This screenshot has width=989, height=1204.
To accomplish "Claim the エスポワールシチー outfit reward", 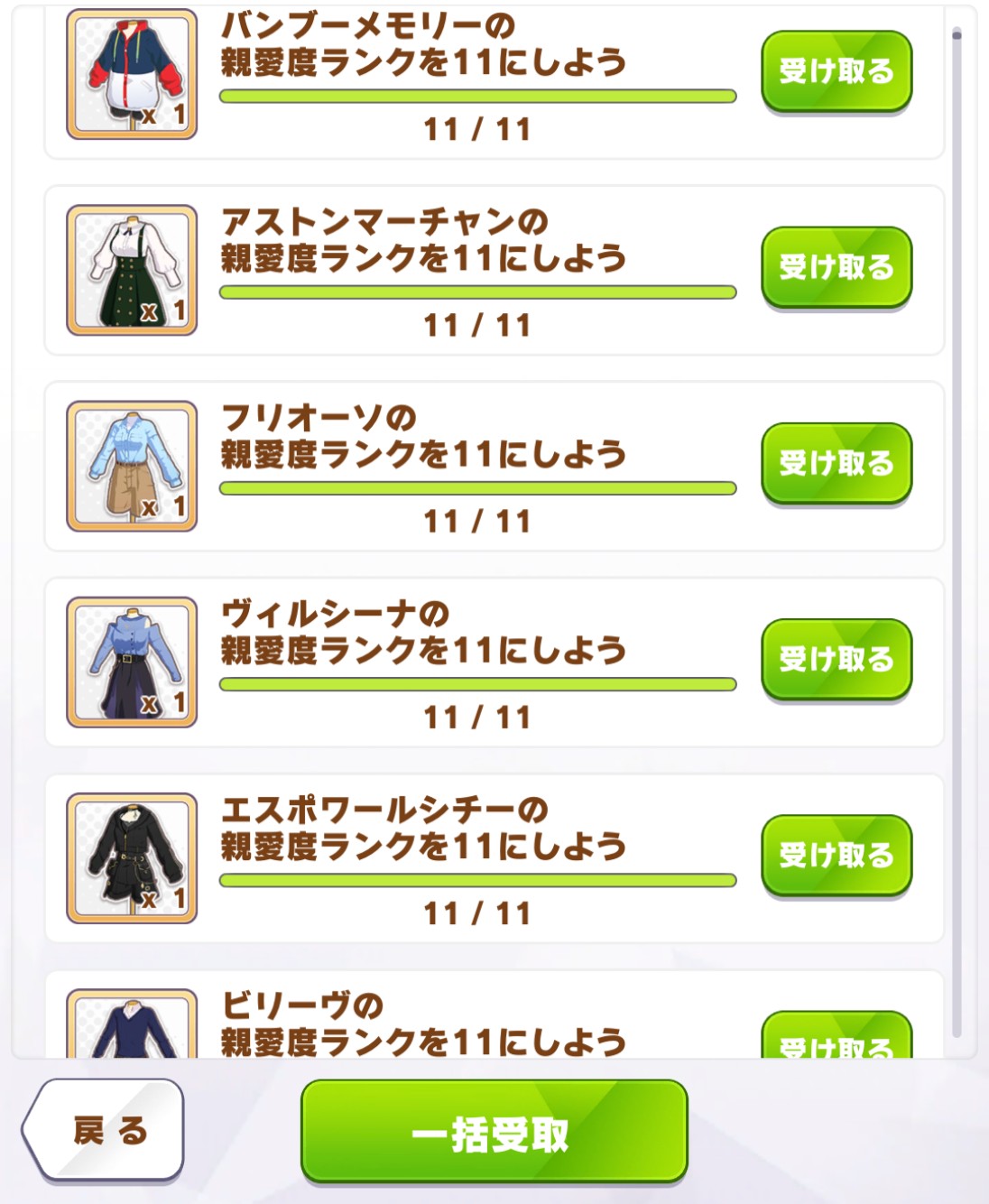I will (836, 855).
